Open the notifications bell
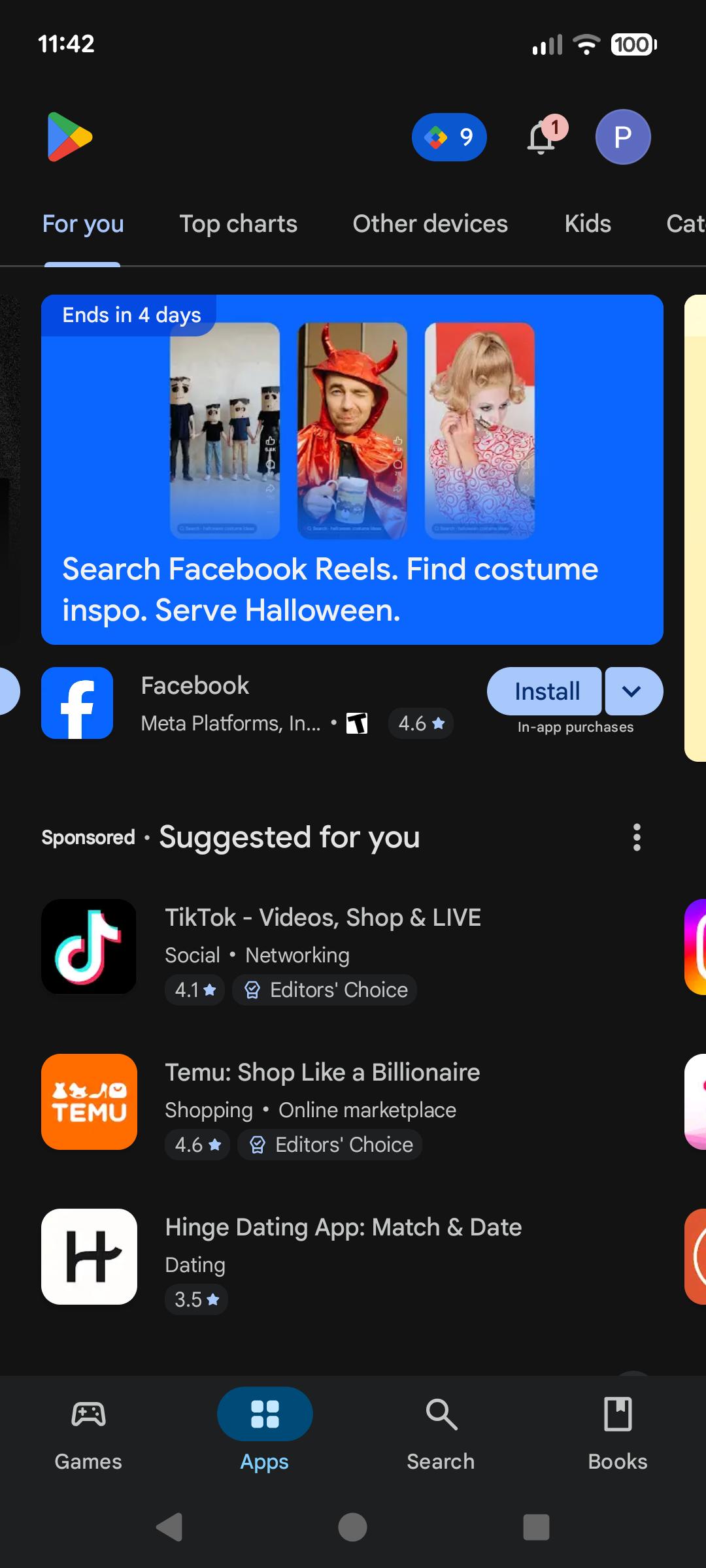The image size is (706, 1568). (542, 138)
